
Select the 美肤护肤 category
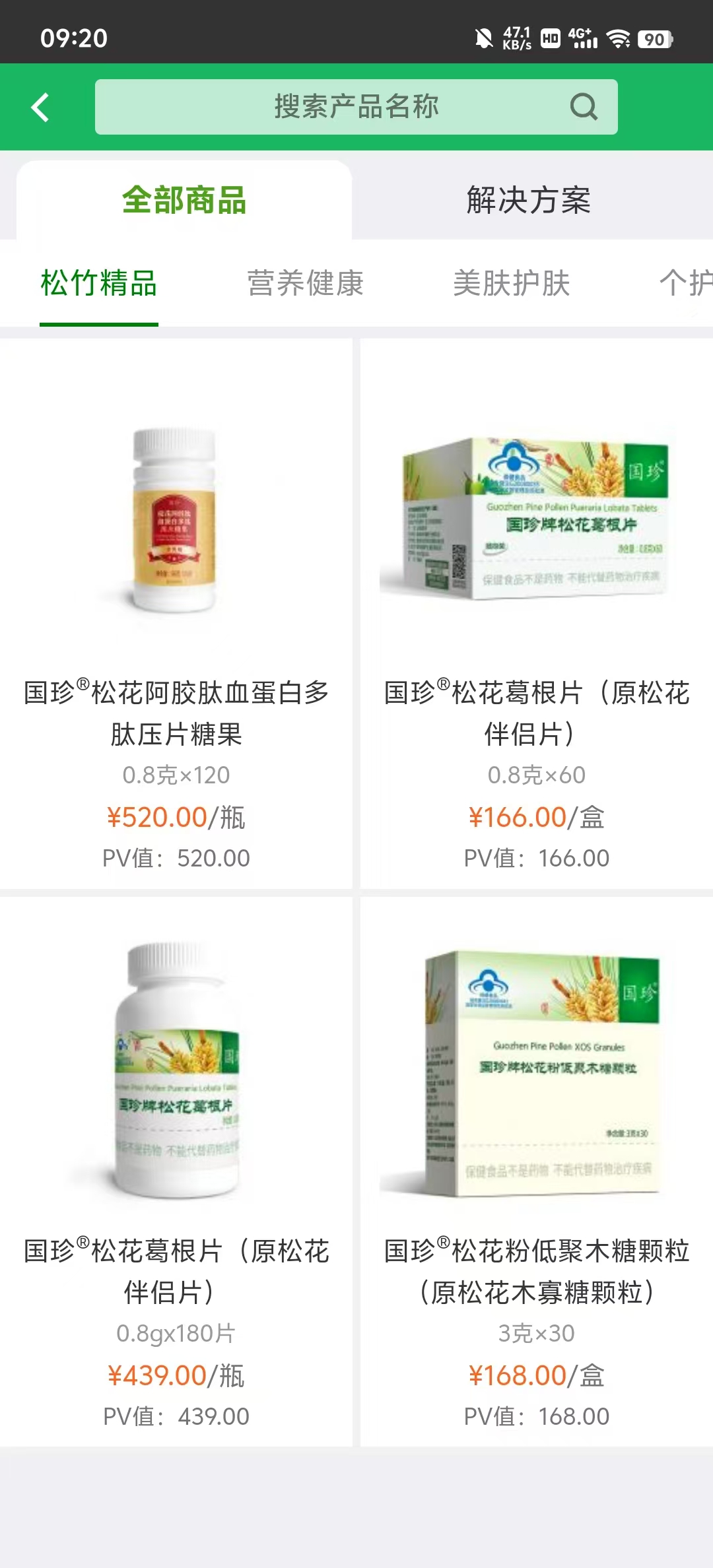512,284
